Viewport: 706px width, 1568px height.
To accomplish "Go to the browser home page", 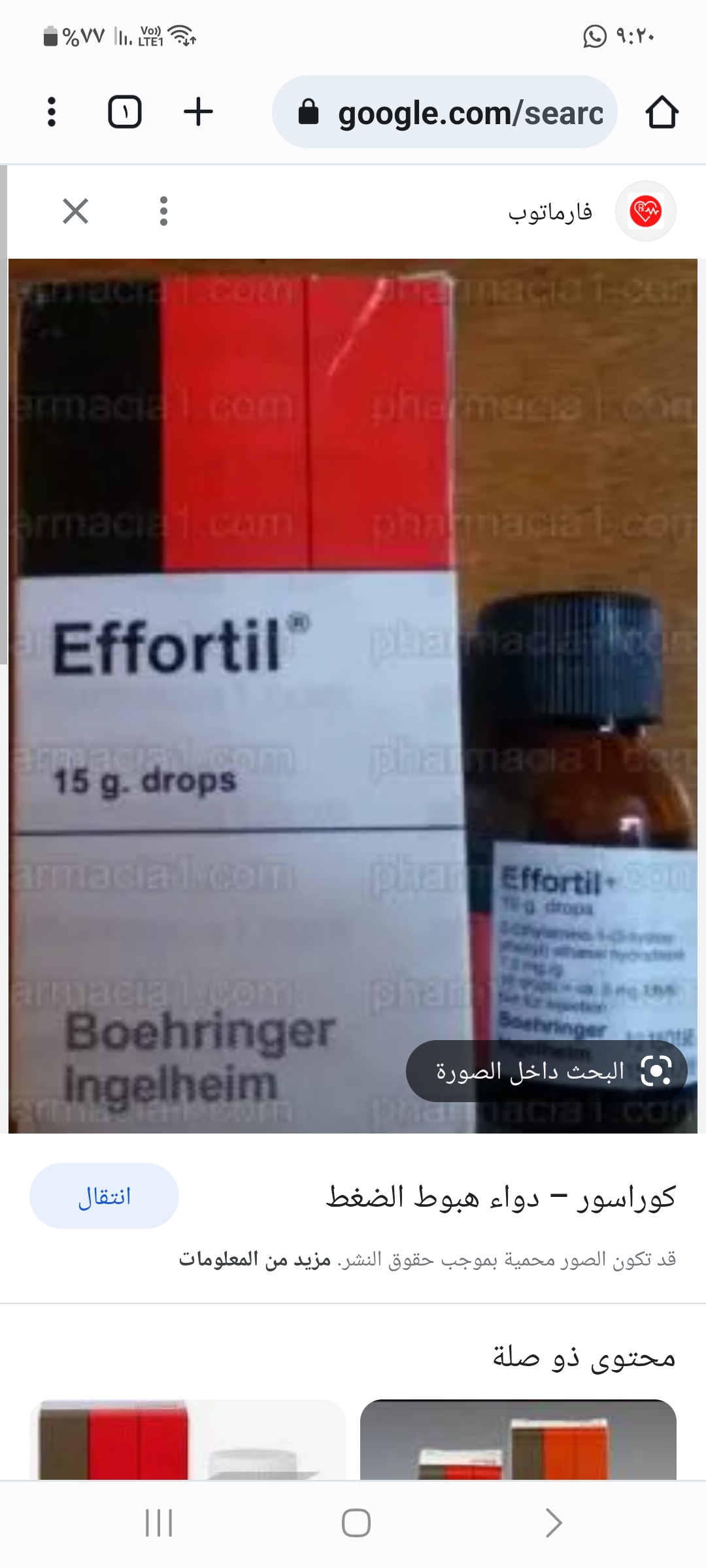I will pyautogui.click(x=662, y=112).
